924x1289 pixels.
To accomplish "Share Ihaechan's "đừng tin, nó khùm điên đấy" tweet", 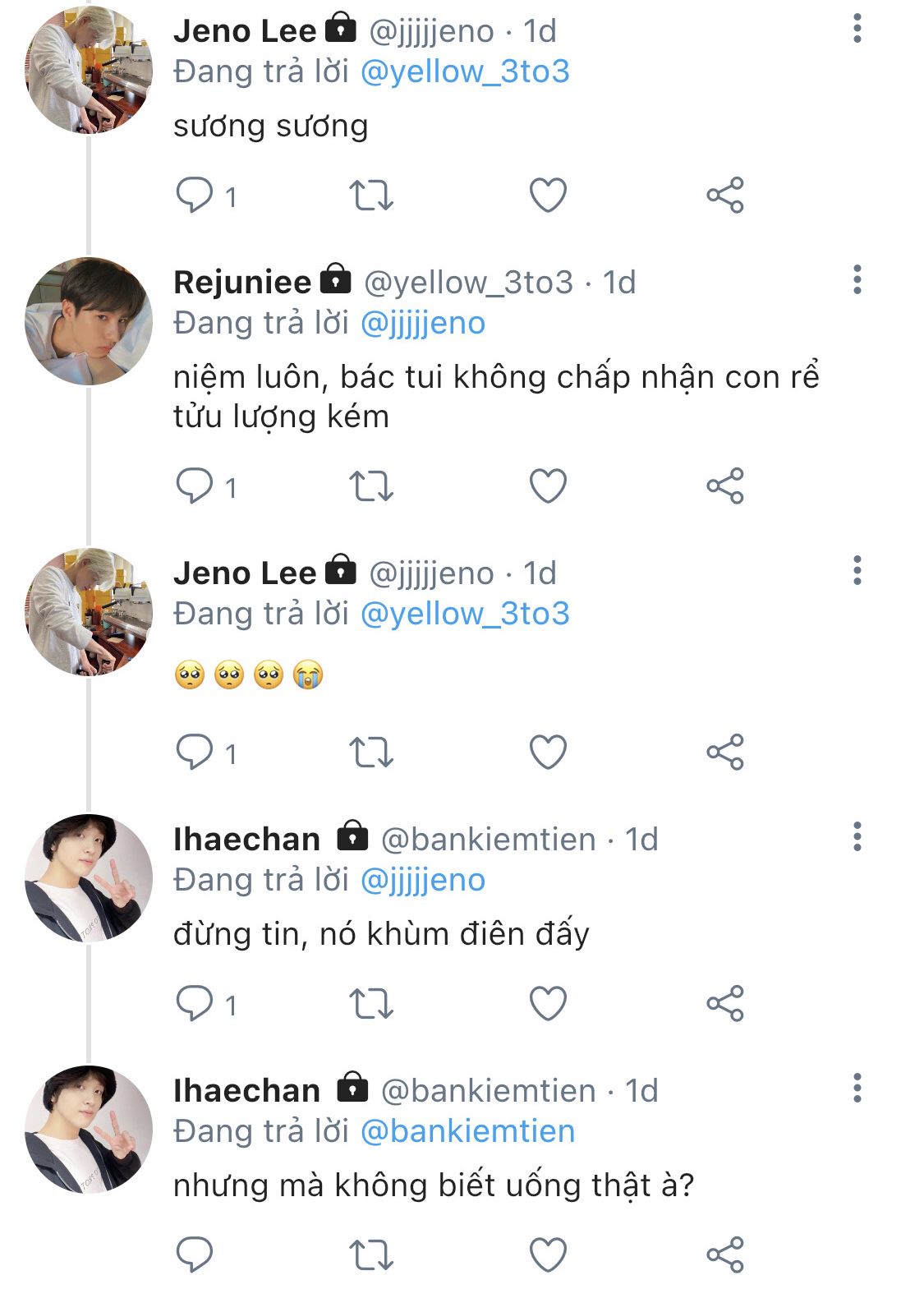I will [725, 1004].
